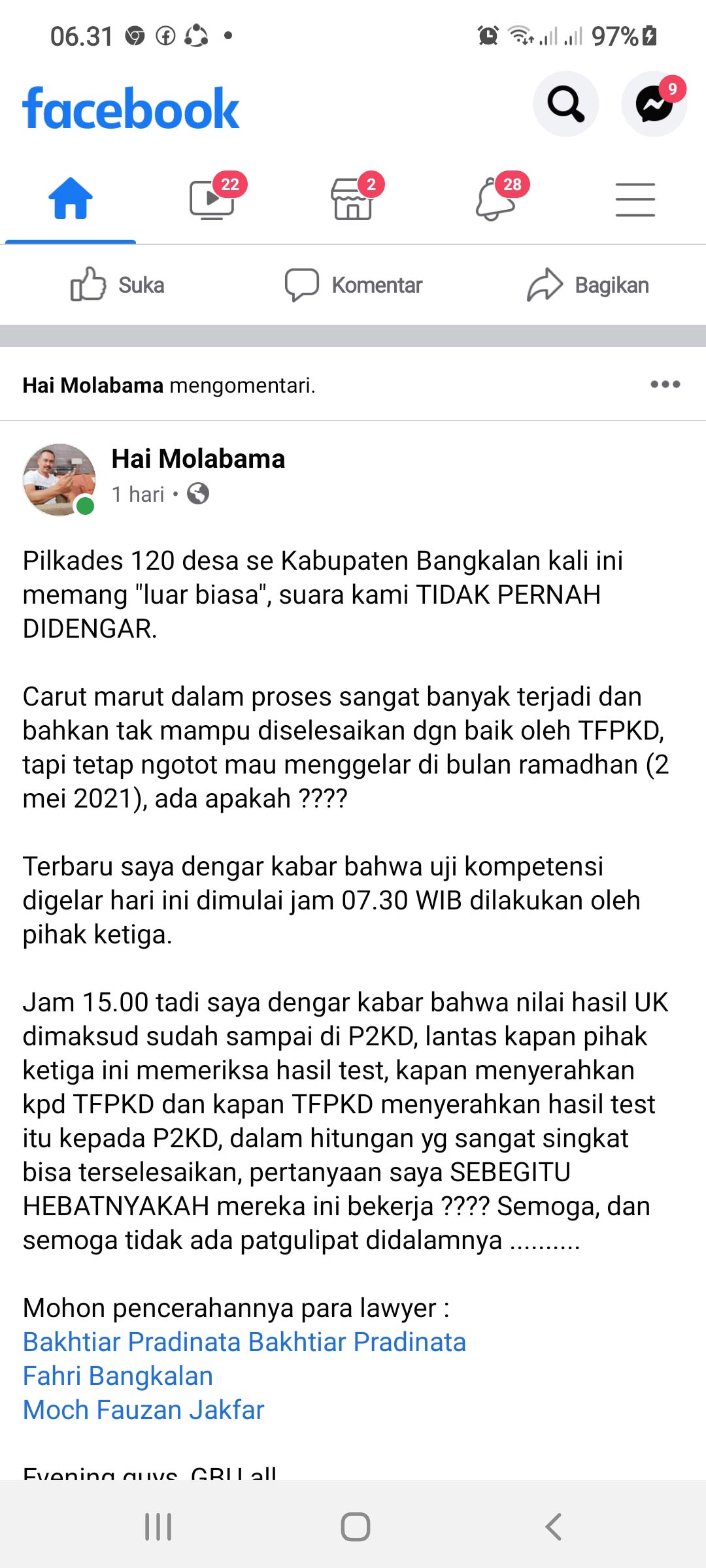The height and width of the screenshot is (1568, 706).
Task: Open Hai Molabama's name link in post
Action: [x=198, y=459]
